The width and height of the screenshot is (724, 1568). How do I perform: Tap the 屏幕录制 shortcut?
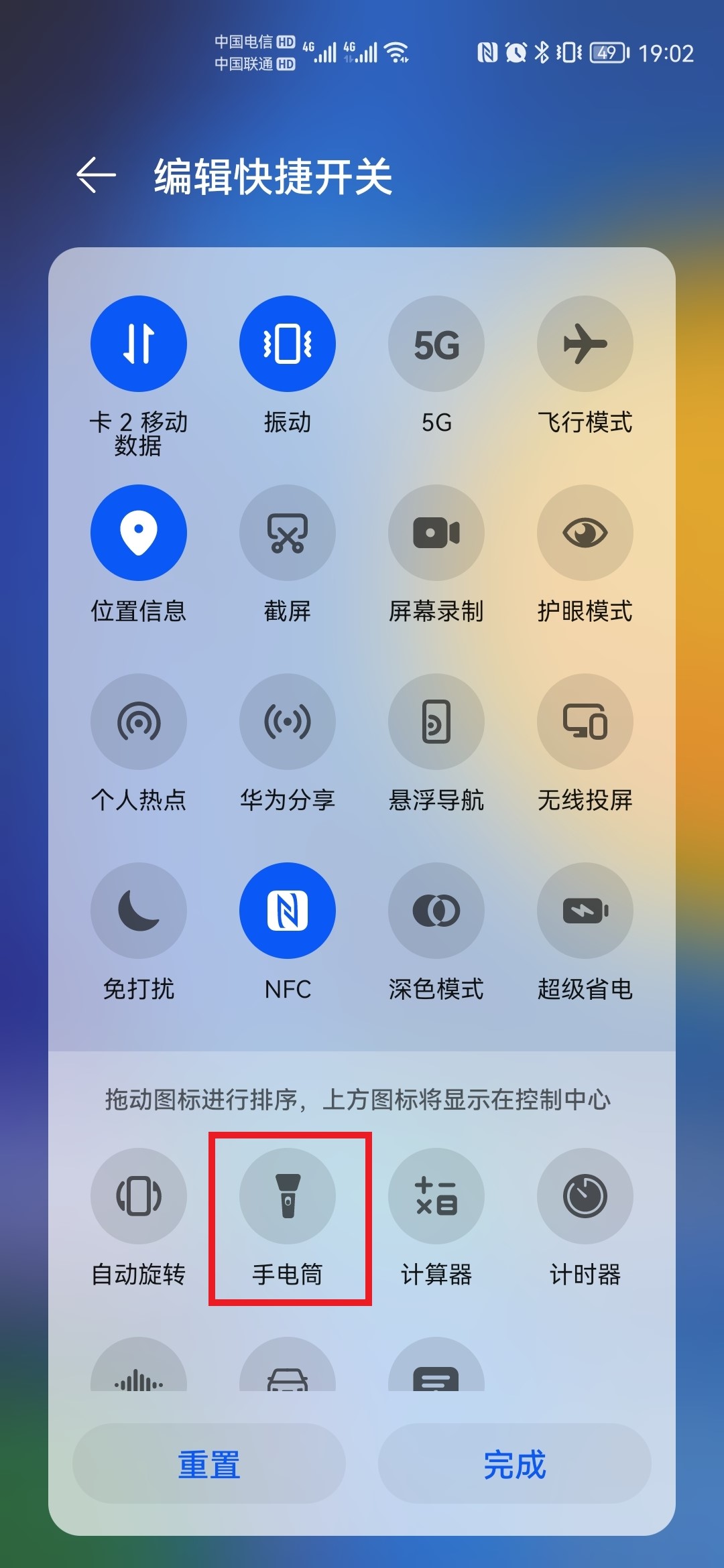click(x=436, y=533)
